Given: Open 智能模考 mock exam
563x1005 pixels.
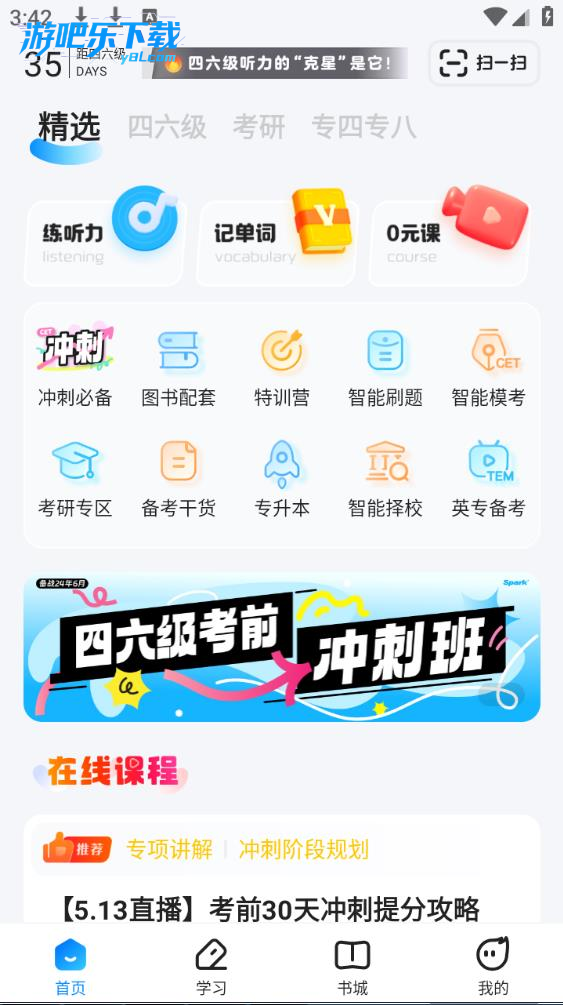Looking at the screenshot, I should 489,367.
